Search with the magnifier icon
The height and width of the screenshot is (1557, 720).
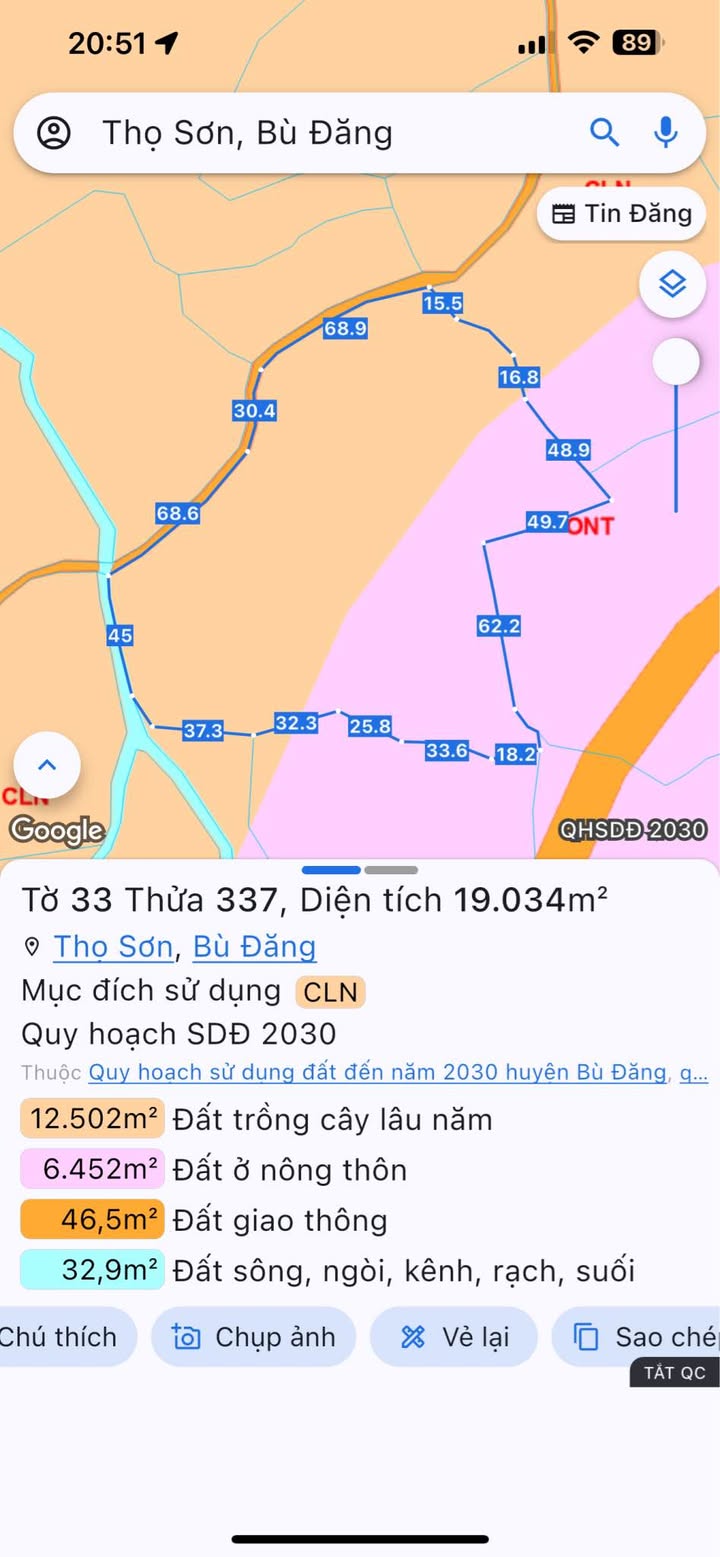pyautogui.click(x=604, y=133)
